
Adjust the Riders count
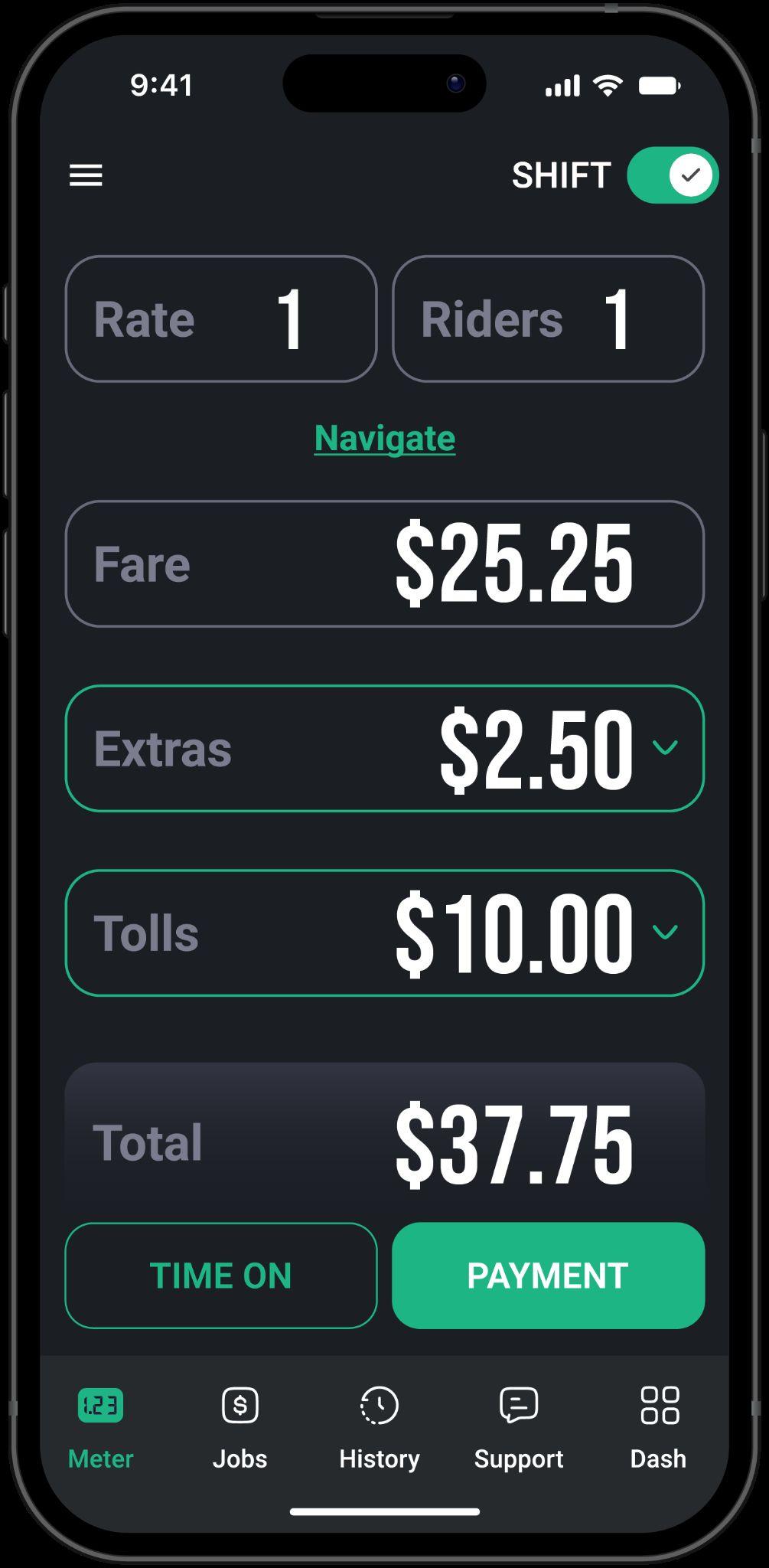[548, 318]
